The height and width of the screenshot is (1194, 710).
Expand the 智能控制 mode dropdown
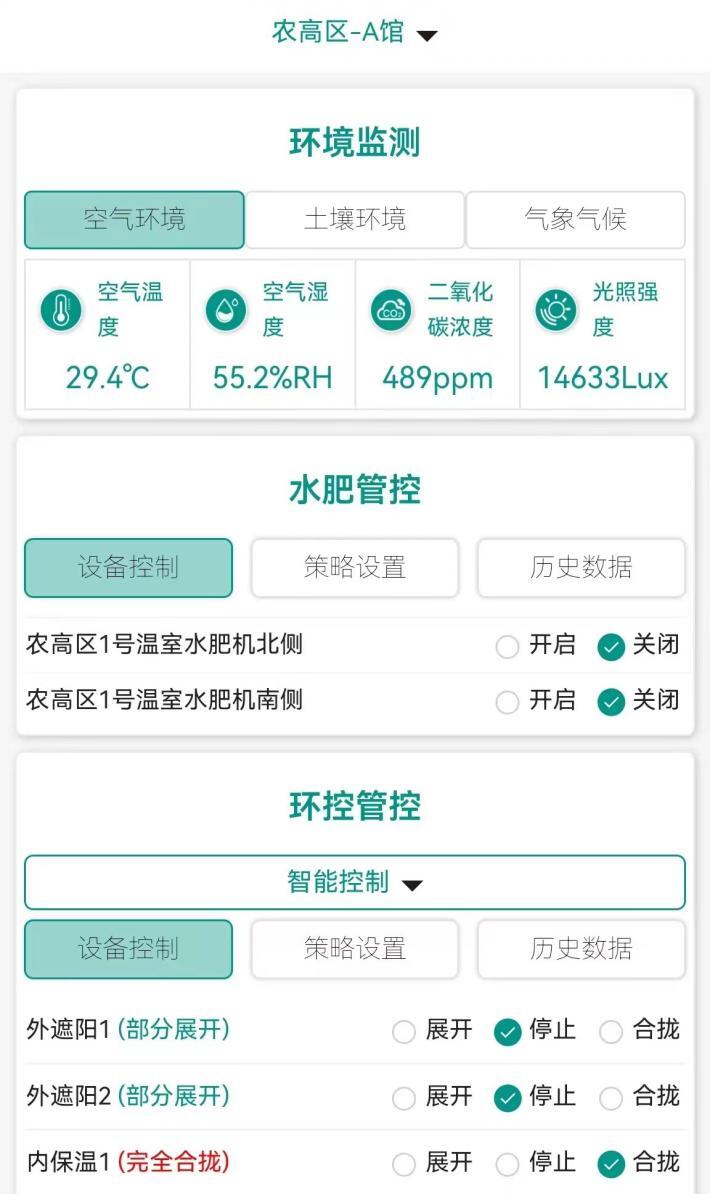point(354,882)
